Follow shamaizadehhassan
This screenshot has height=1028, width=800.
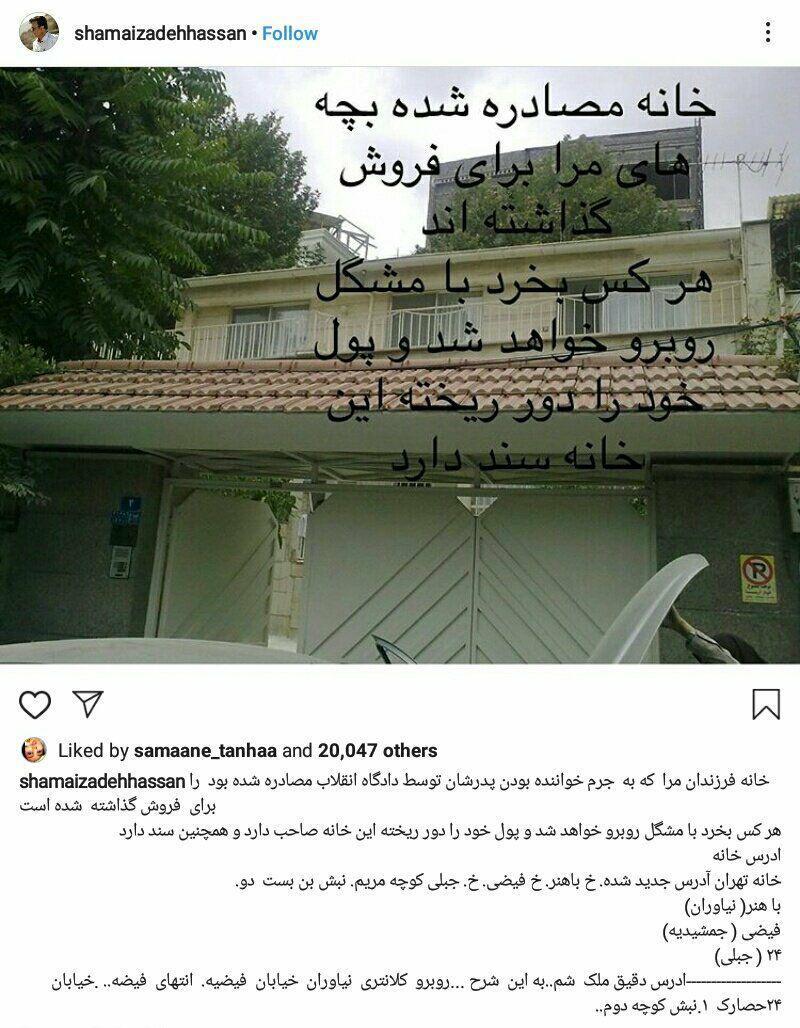coord(290,33)
